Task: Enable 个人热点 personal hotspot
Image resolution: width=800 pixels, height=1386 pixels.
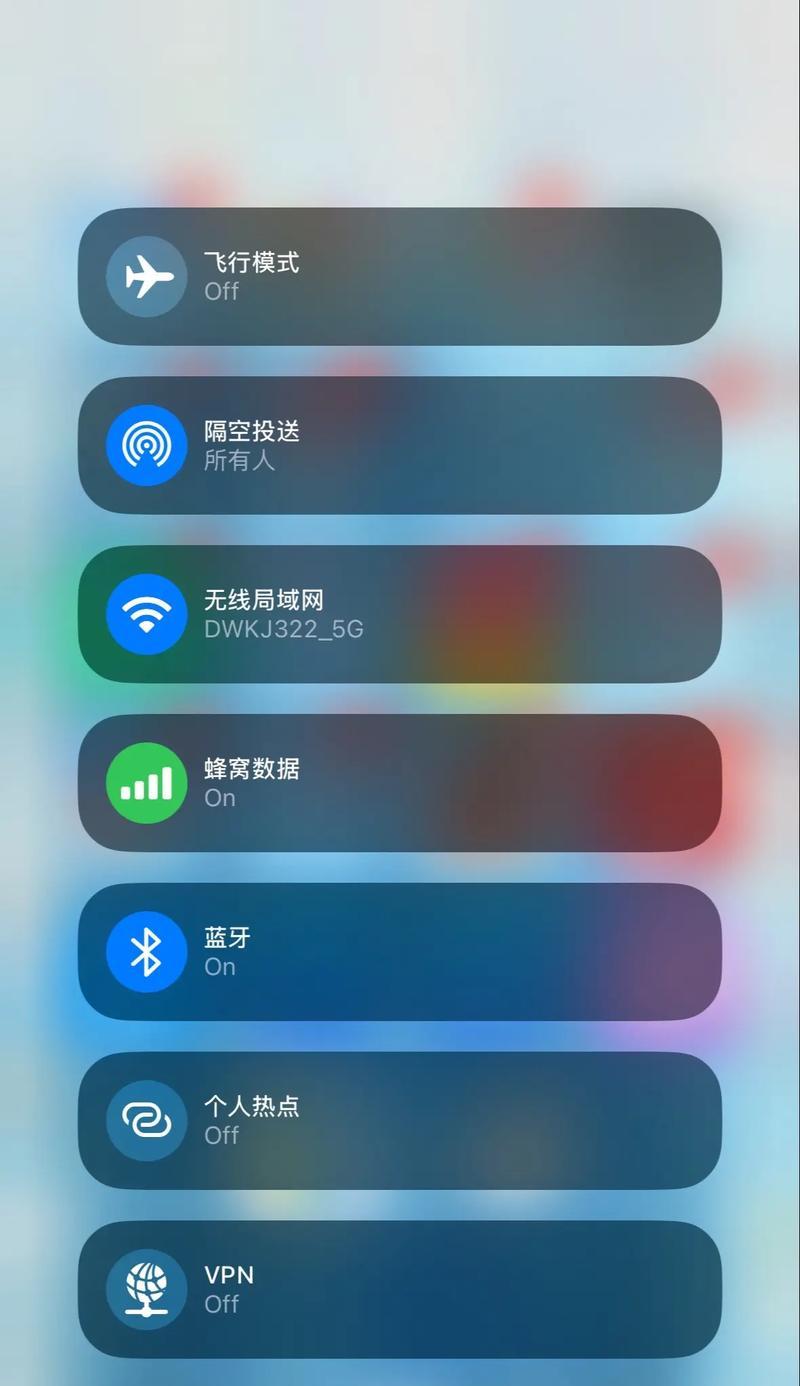Action: click(147, 1121)
